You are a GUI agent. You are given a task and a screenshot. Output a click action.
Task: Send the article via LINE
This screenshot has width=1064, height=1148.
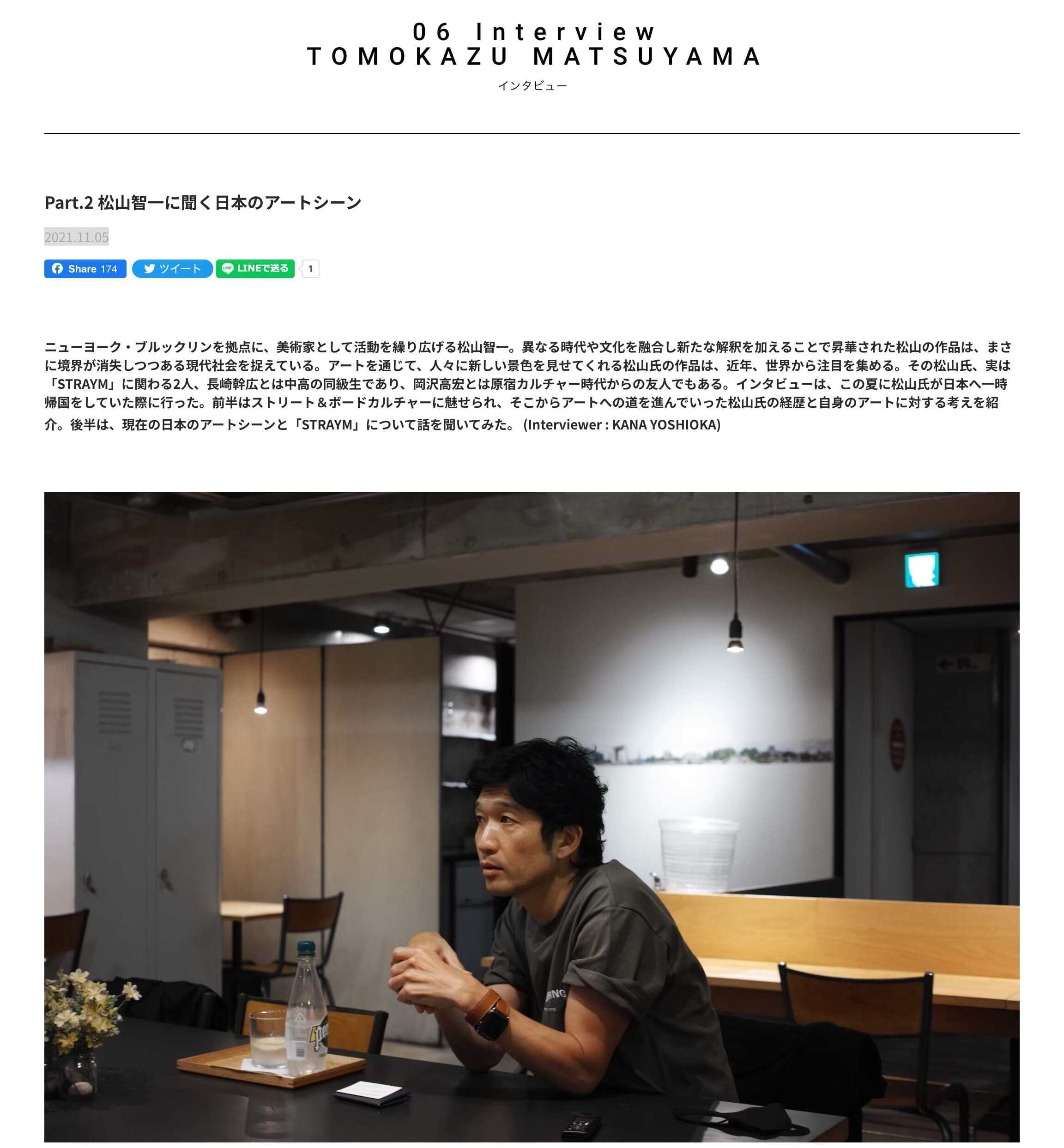(x=255, y=269)
